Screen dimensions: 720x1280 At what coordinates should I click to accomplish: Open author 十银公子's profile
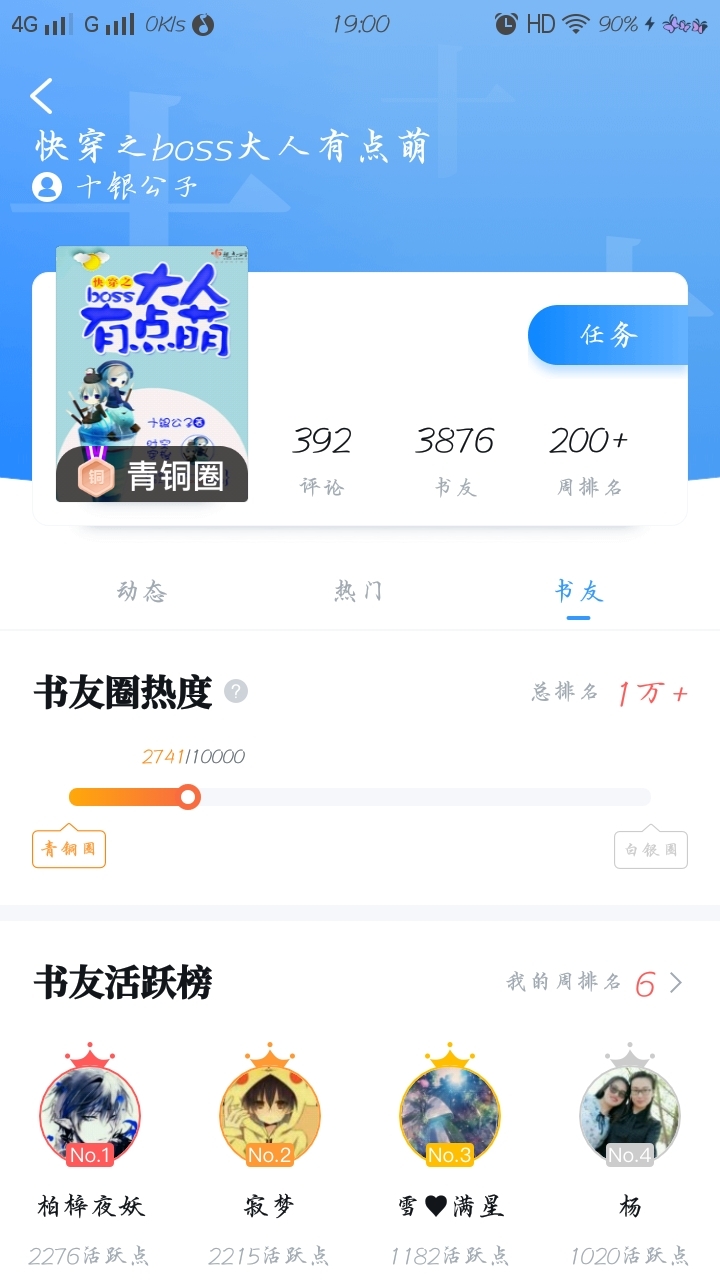coord(115,187)
